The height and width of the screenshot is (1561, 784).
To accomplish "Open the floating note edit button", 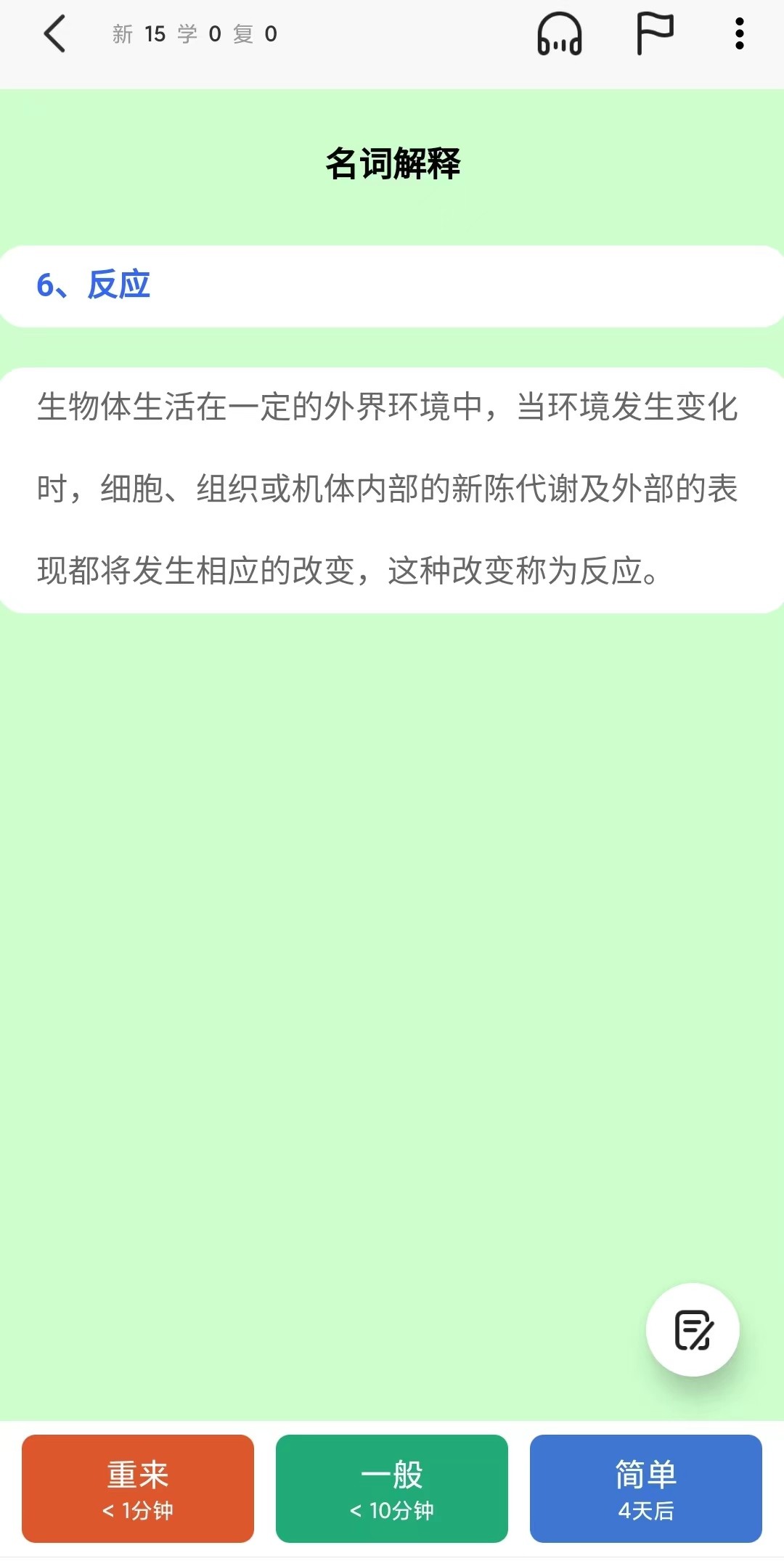I will coord(693,1329).
